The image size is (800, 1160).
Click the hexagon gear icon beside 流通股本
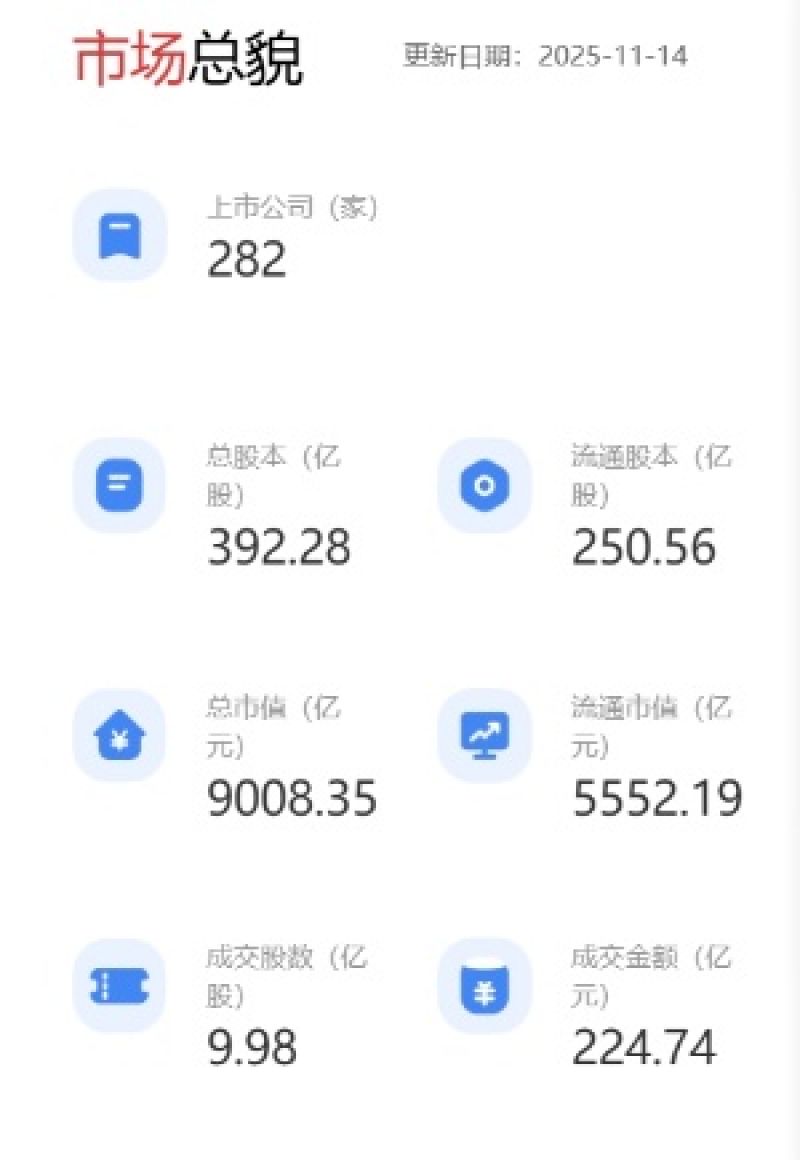[484, 486]
